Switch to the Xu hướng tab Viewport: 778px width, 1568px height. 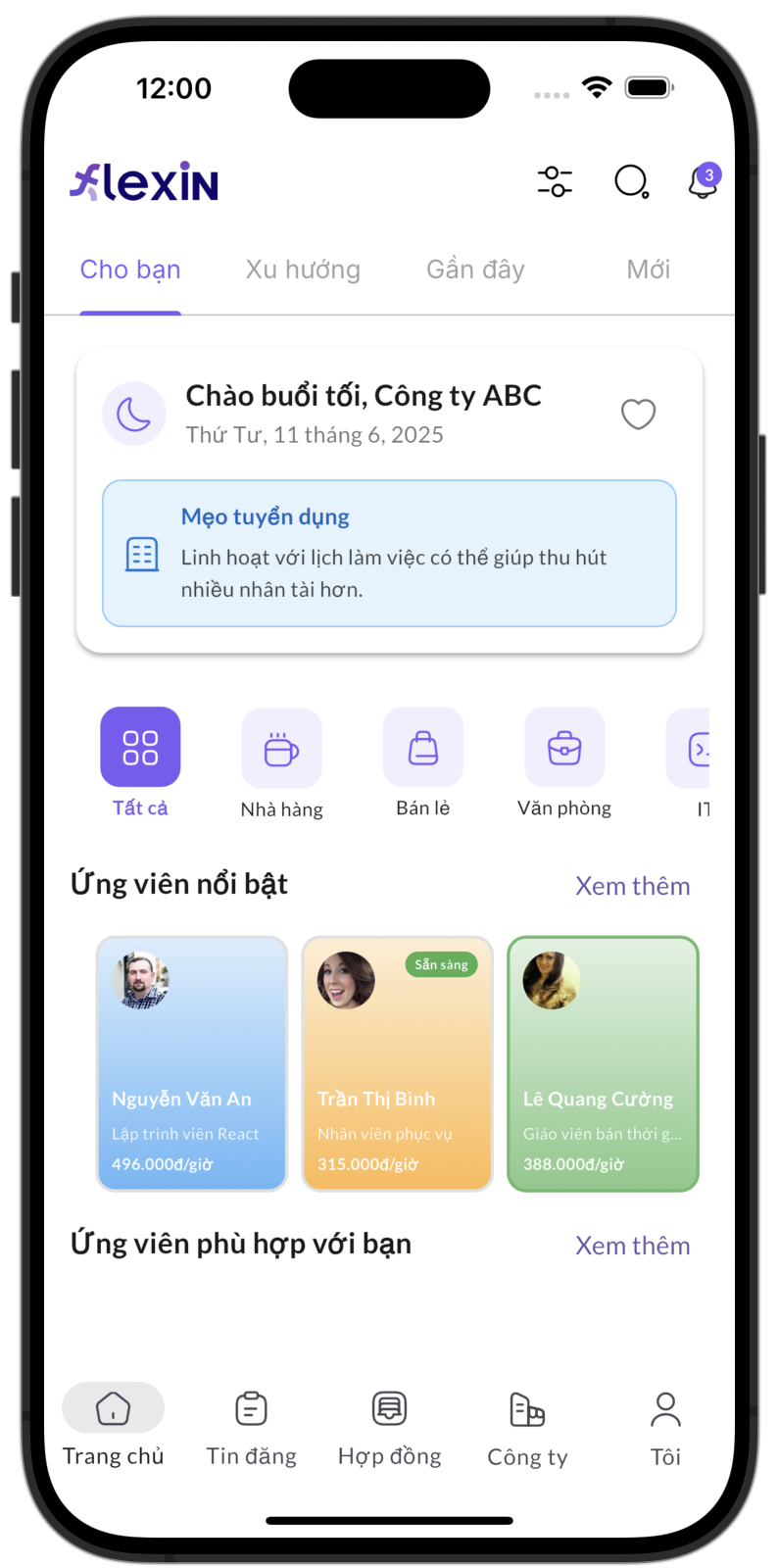click(303, 269)
